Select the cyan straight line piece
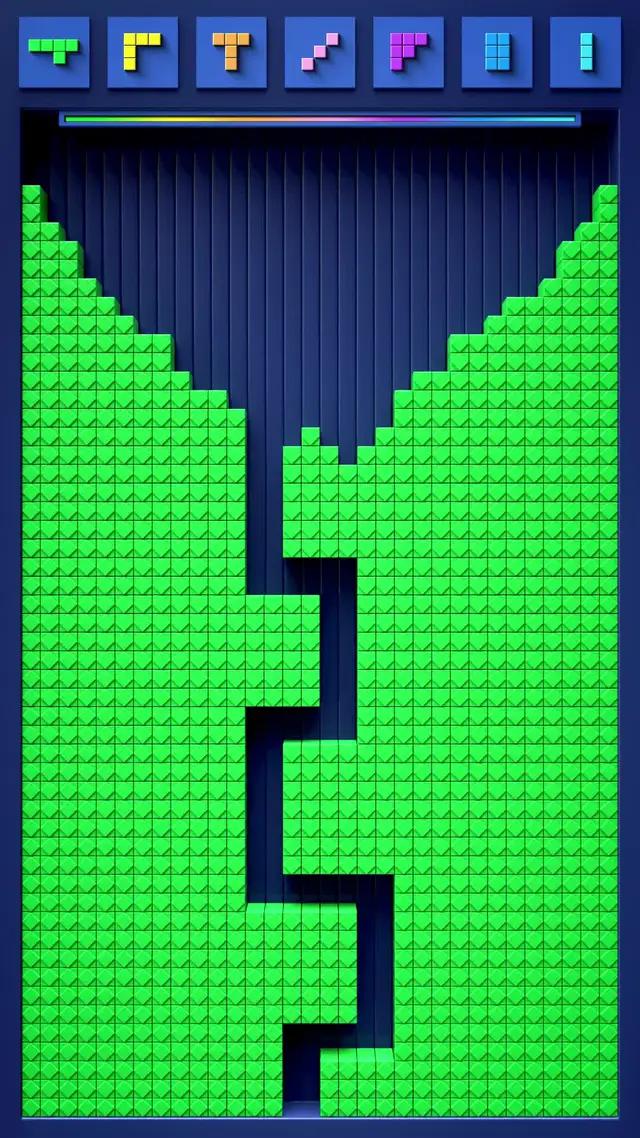The image size is (640, 1138). click(x=585, y=51)
